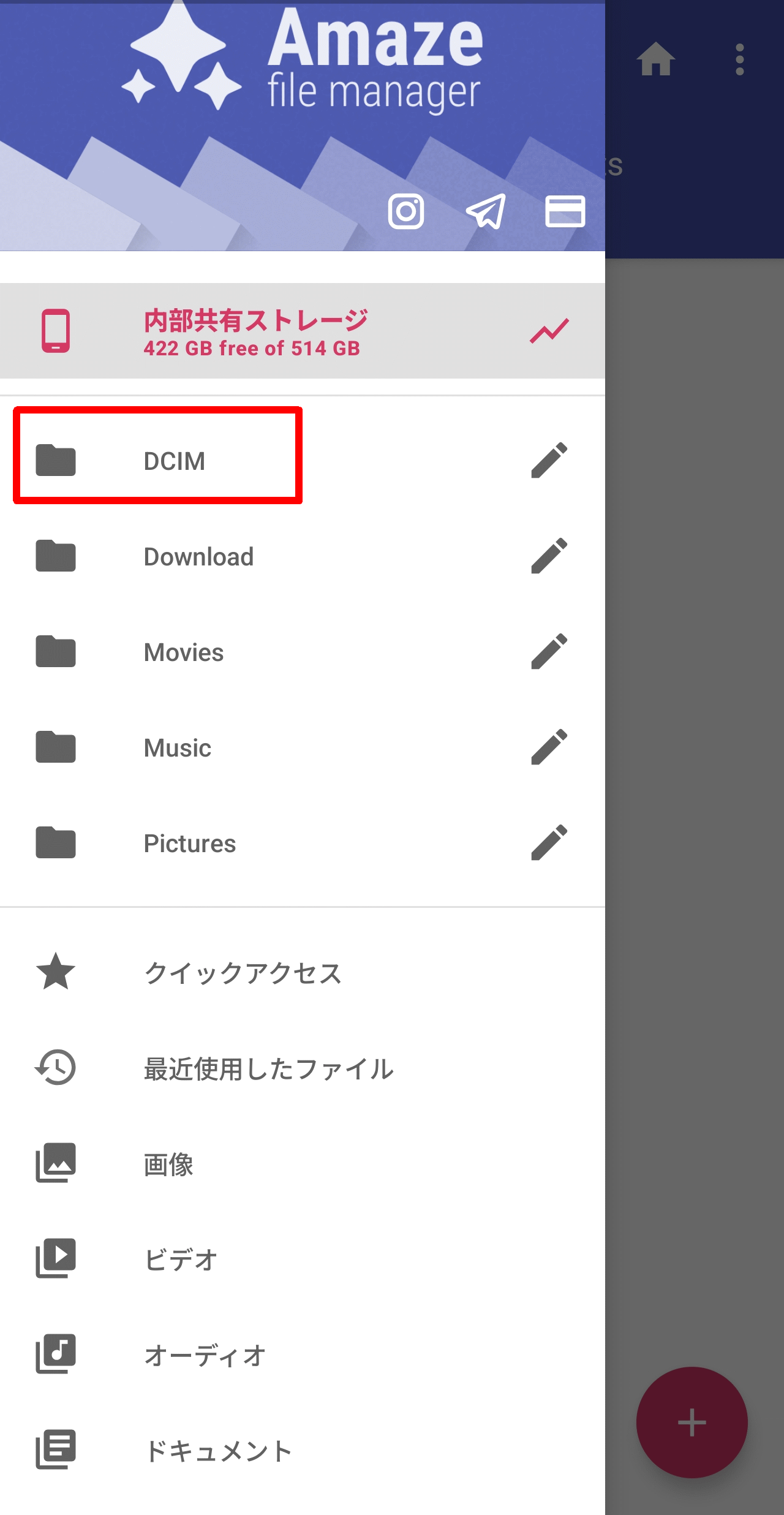Image resolution: width=784 pixels, height=1515 pixels.
Task: Go to クイックアクセス
Action: point(243,972)
